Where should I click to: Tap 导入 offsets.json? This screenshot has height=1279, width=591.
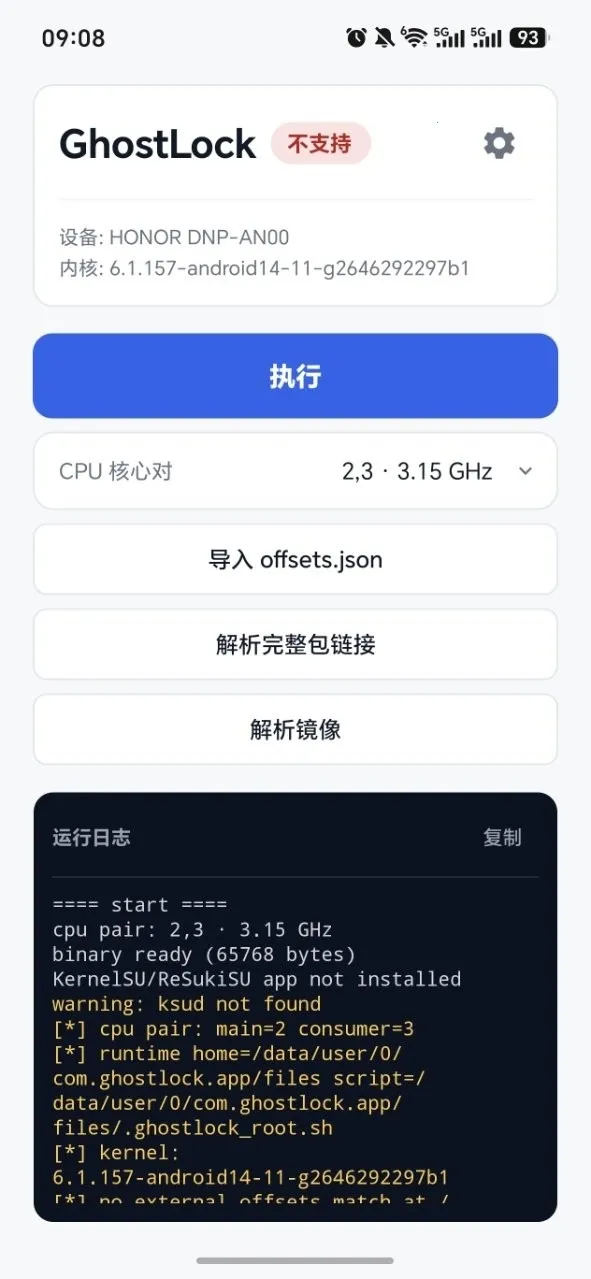pyautogui.click(x=295, y=559)
